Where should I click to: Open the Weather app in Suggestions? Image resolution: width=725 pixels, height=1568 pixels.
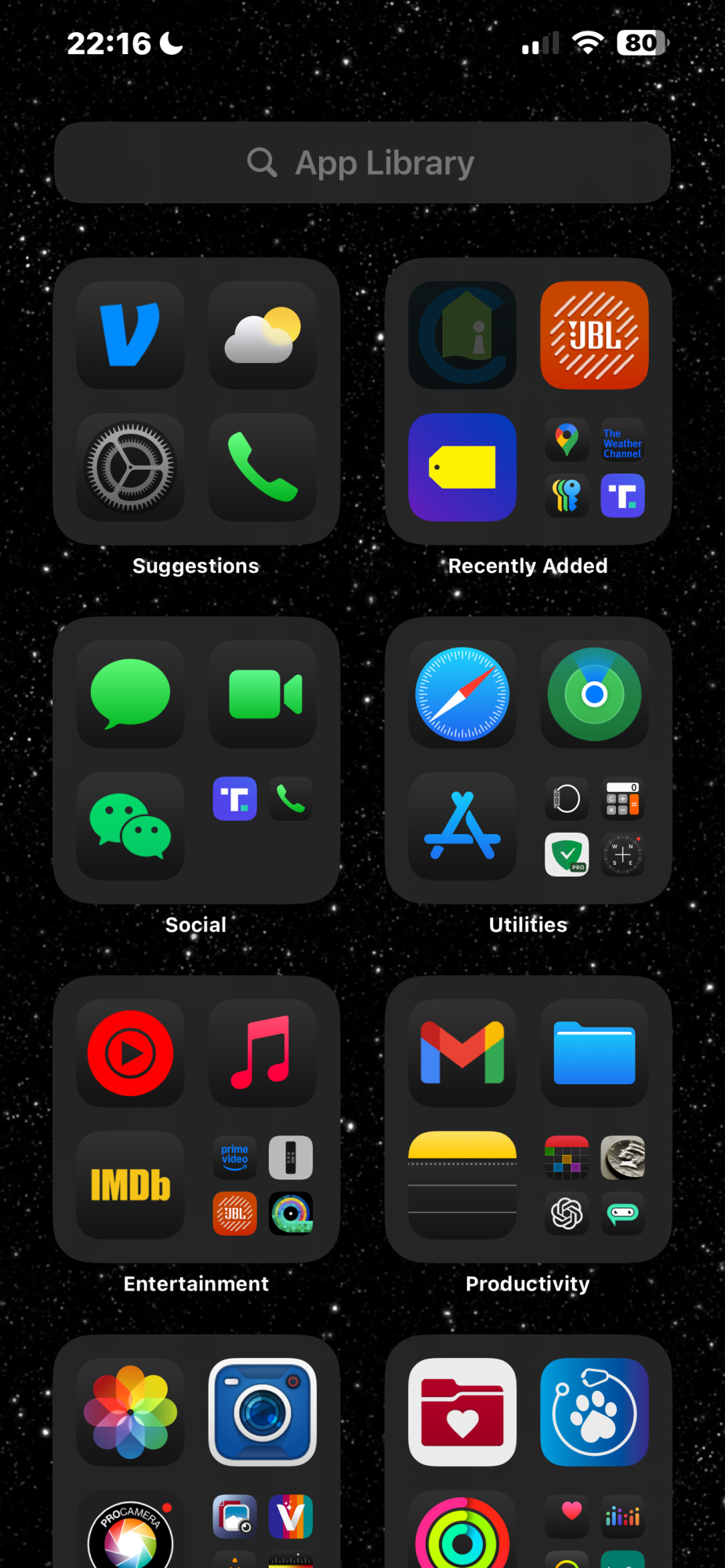(x=263, y=336)
